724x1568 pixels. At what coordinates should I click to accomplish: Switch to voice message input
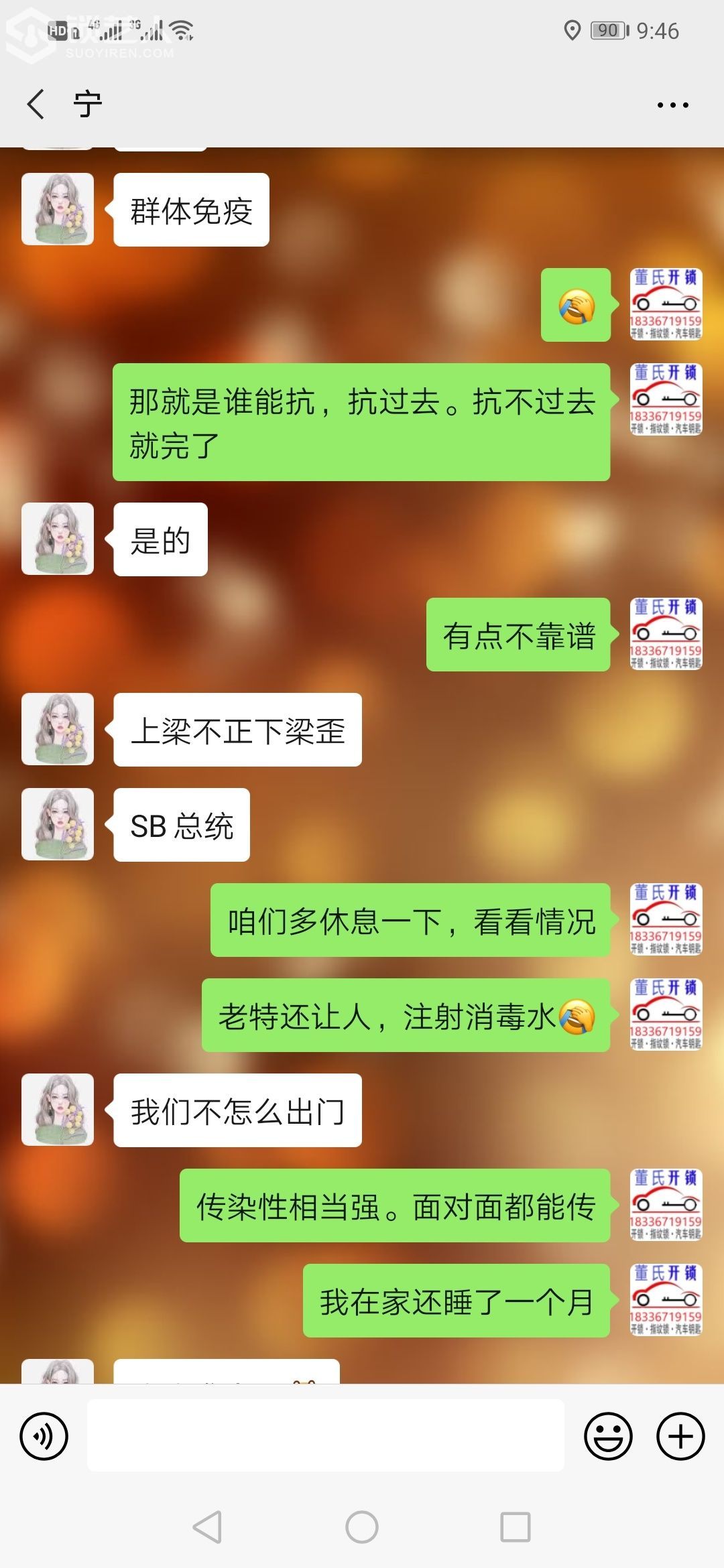click(x=44, y=1436)
